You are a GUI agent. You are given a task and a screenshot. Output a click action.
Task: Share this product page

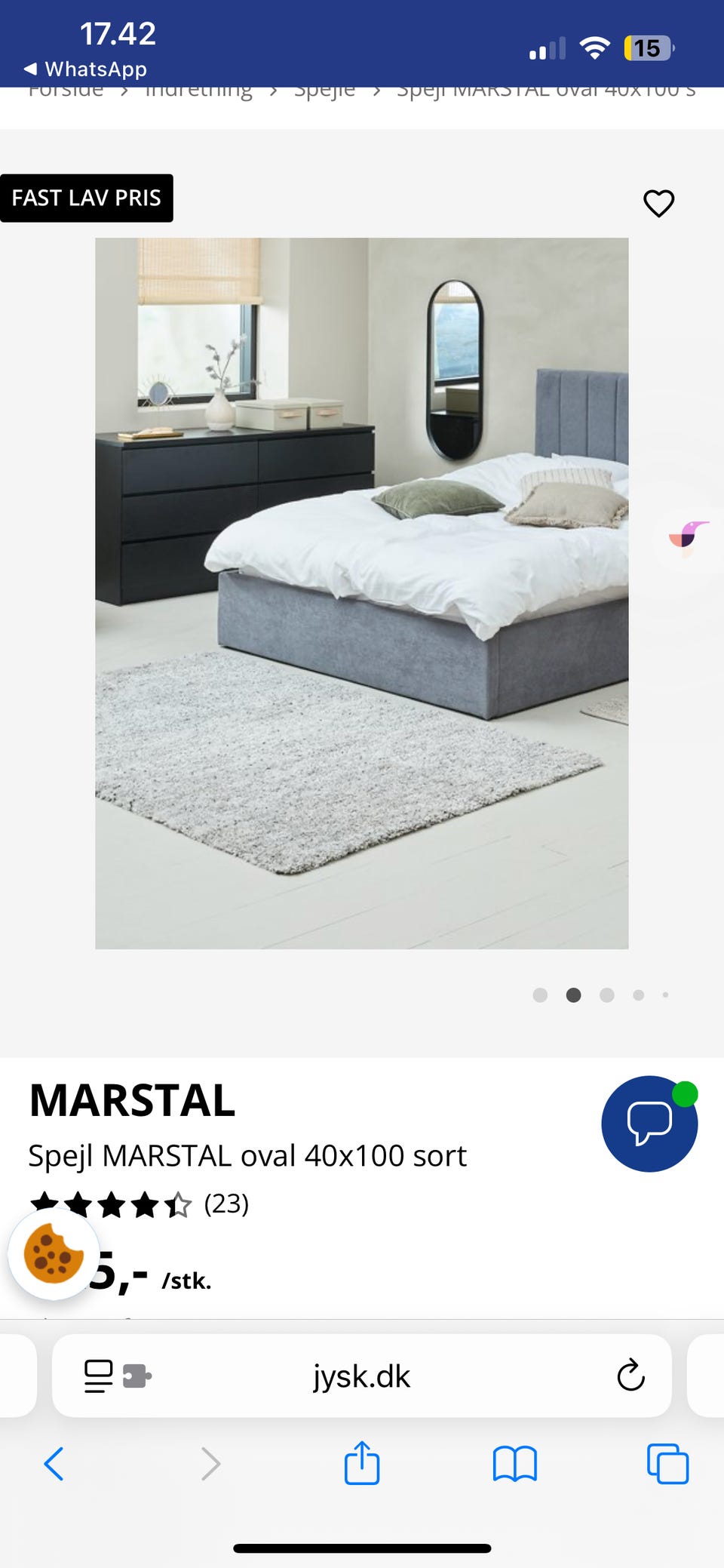tap(361, 1462)
